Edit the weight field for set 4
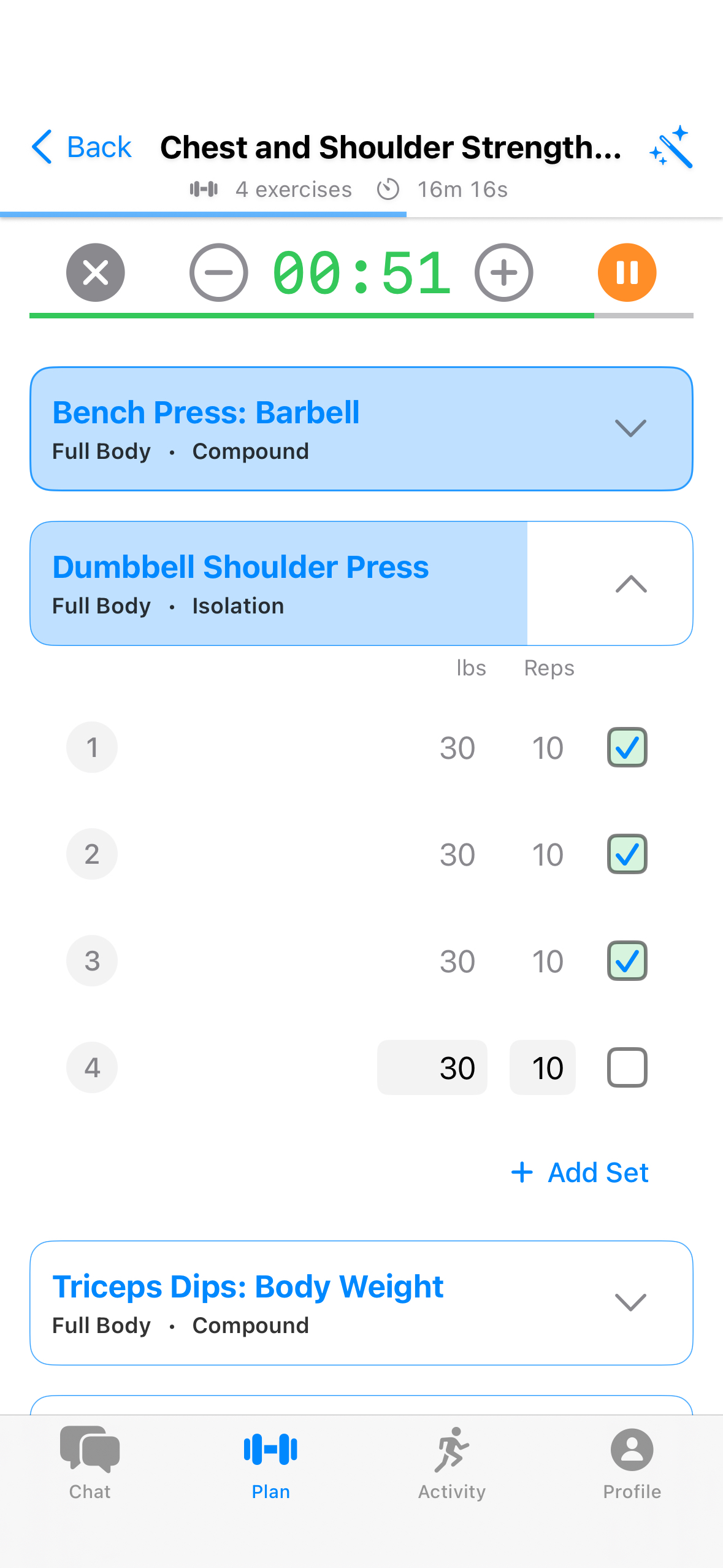This screenshot has height=1568, width=723. click(432, 1067)
